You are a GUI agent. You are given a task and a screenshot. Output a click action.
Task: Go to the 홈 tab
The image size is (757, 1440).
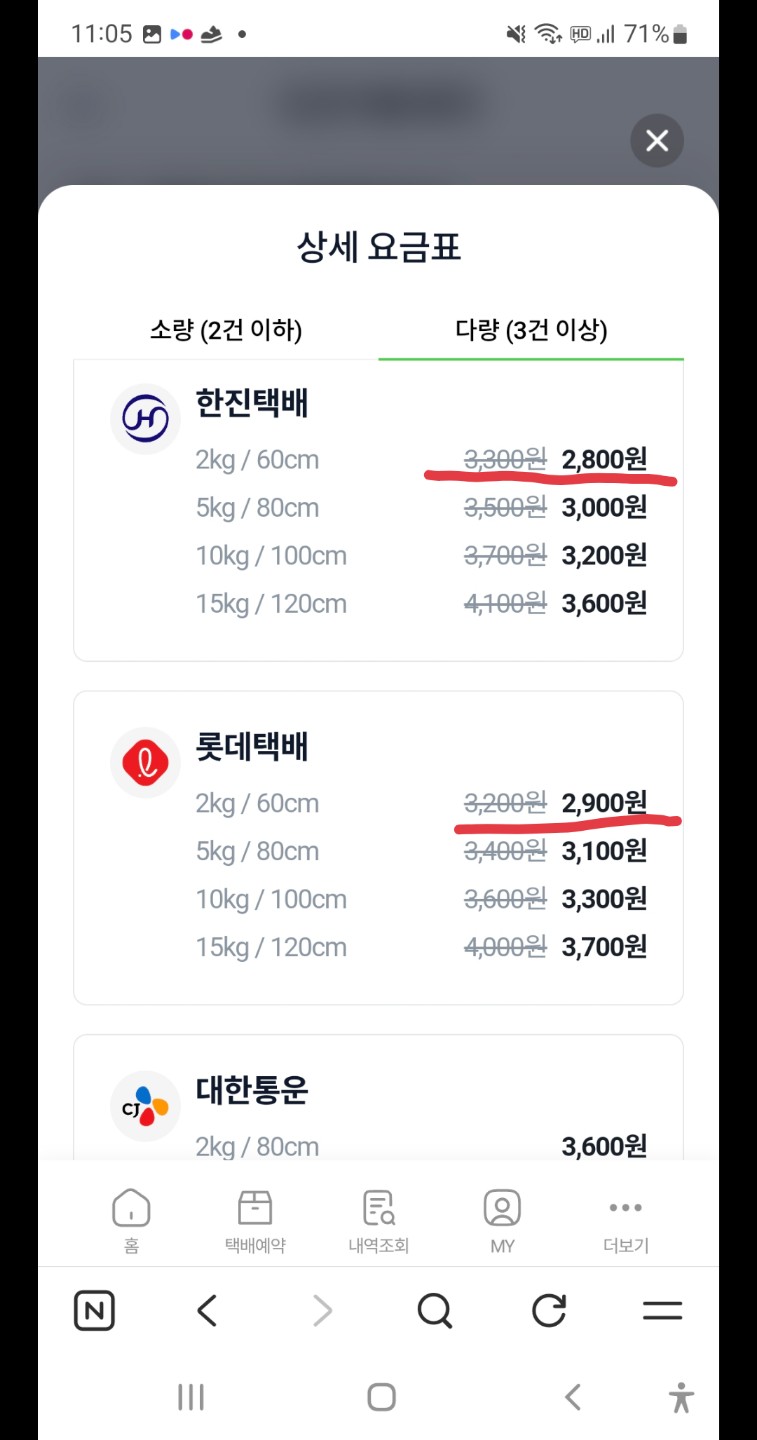[x=131, y=1220]
